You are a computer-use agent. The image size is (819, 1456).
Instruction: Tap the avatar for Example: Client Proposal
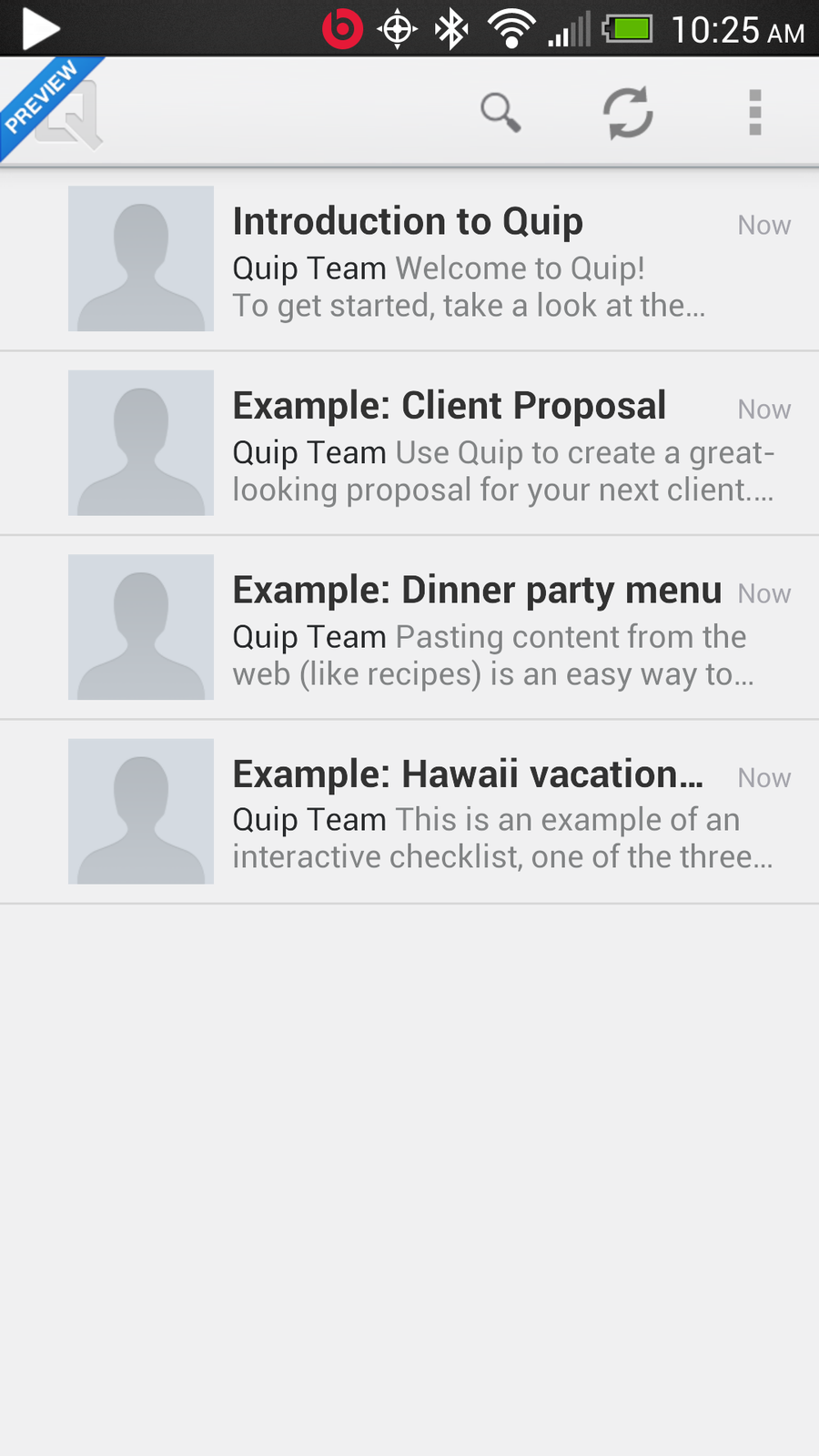(x=140, y=443)
